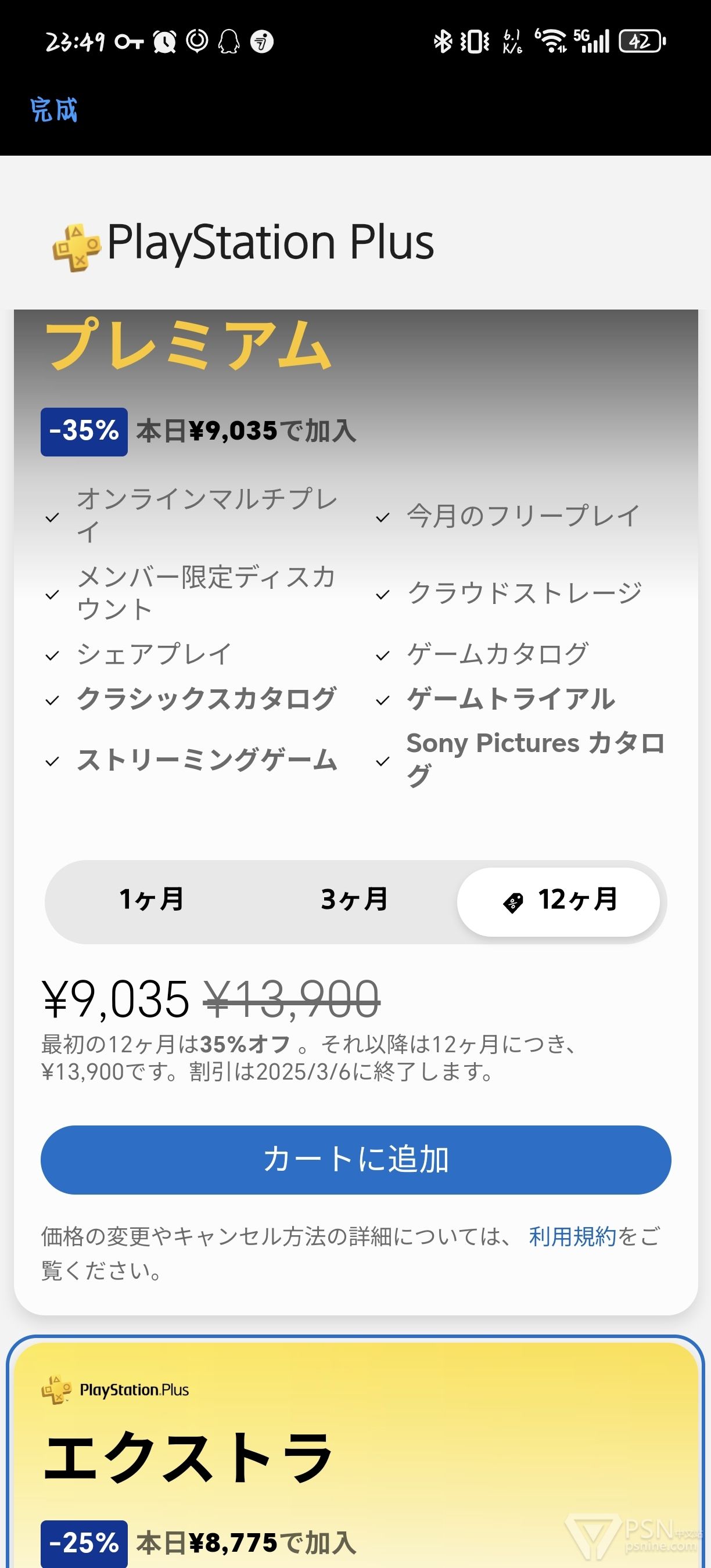The image size is (711, 1568).
Task: Switch to the 3ヶ月 plan option
Action: click(x=355, y=901)
